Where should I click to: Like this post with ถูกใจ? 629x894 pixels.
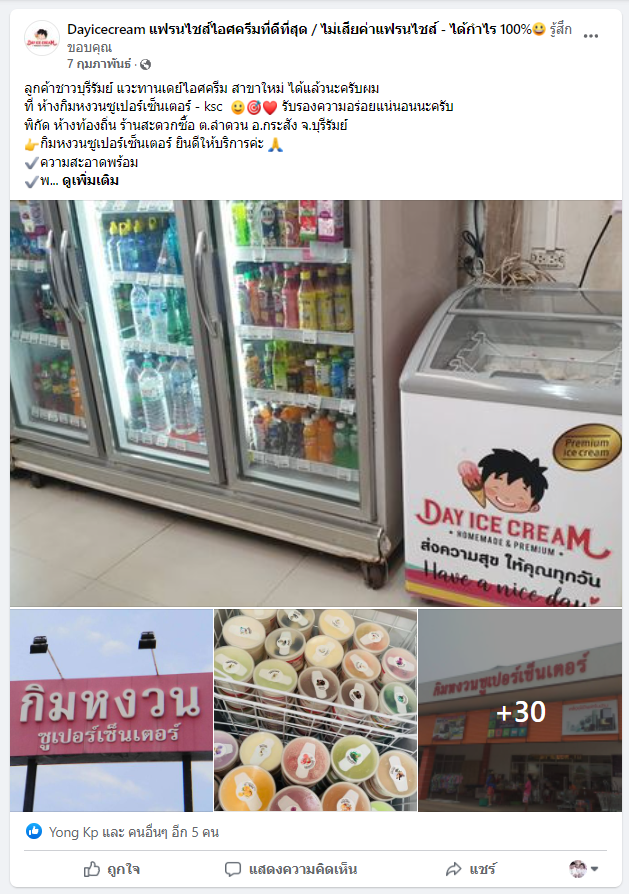112,869
